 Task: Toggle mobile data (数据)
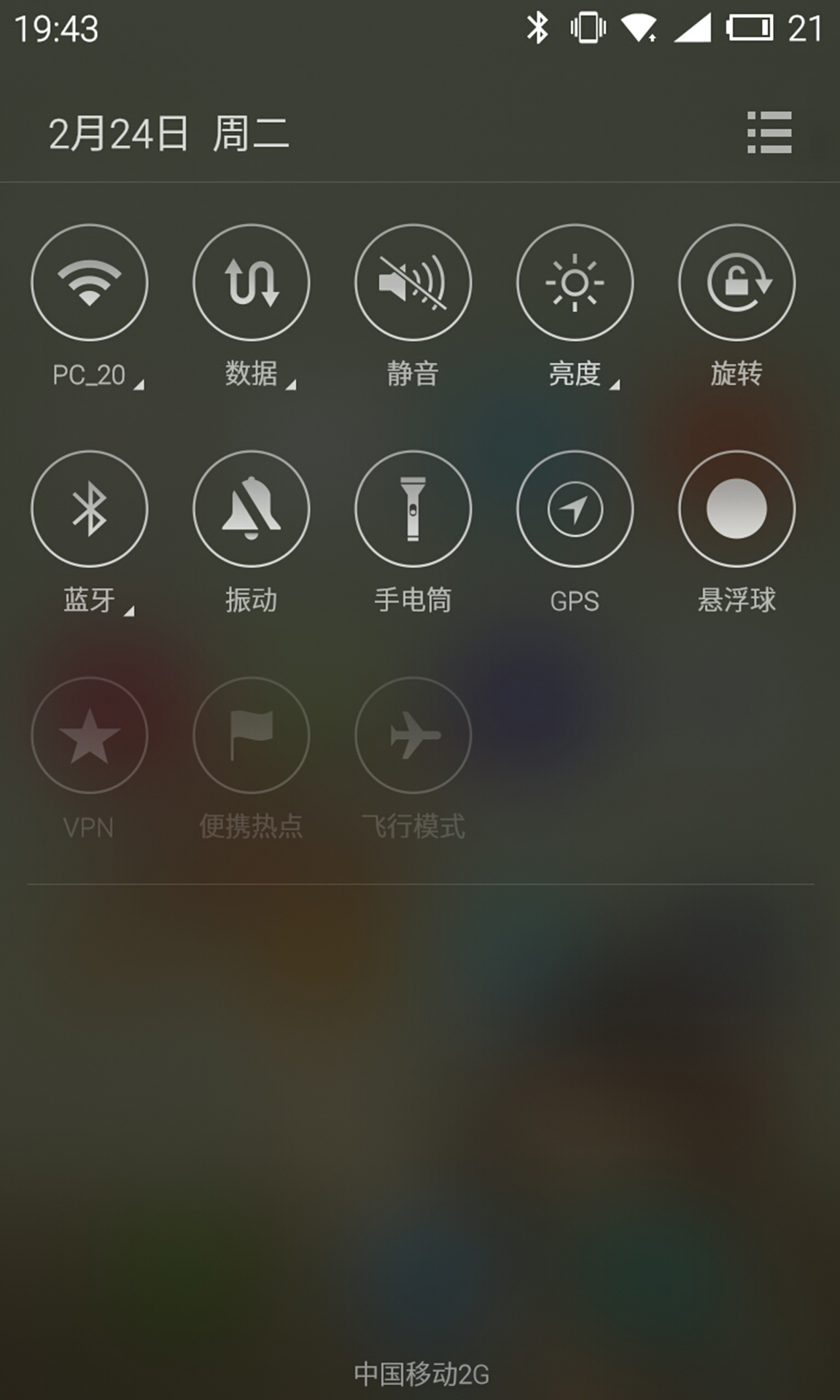pyautogui.click(x=251, y=283)
